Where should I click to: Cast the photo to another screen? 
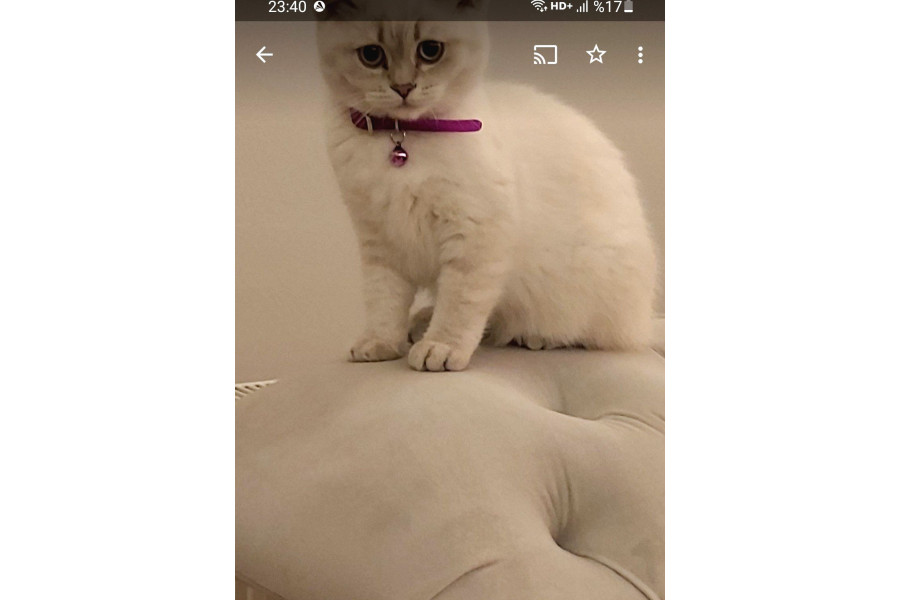click(545, 55)
